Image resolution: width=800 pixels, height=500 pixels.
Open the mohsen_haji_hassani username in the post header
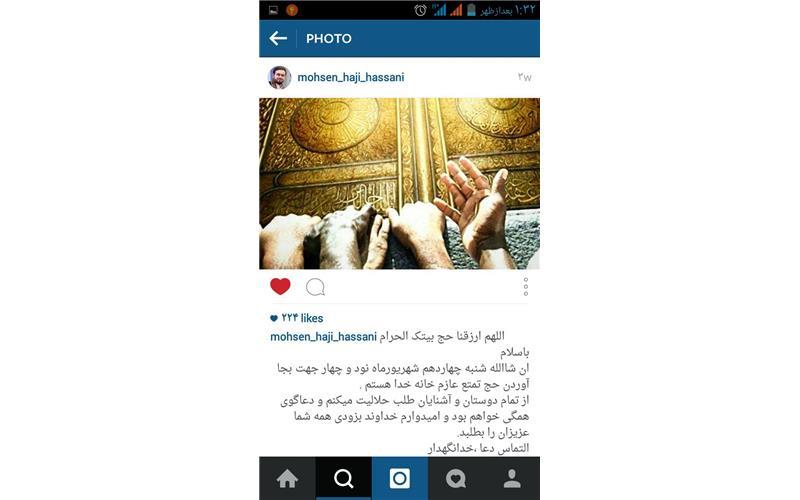click(x=350, y=77)
